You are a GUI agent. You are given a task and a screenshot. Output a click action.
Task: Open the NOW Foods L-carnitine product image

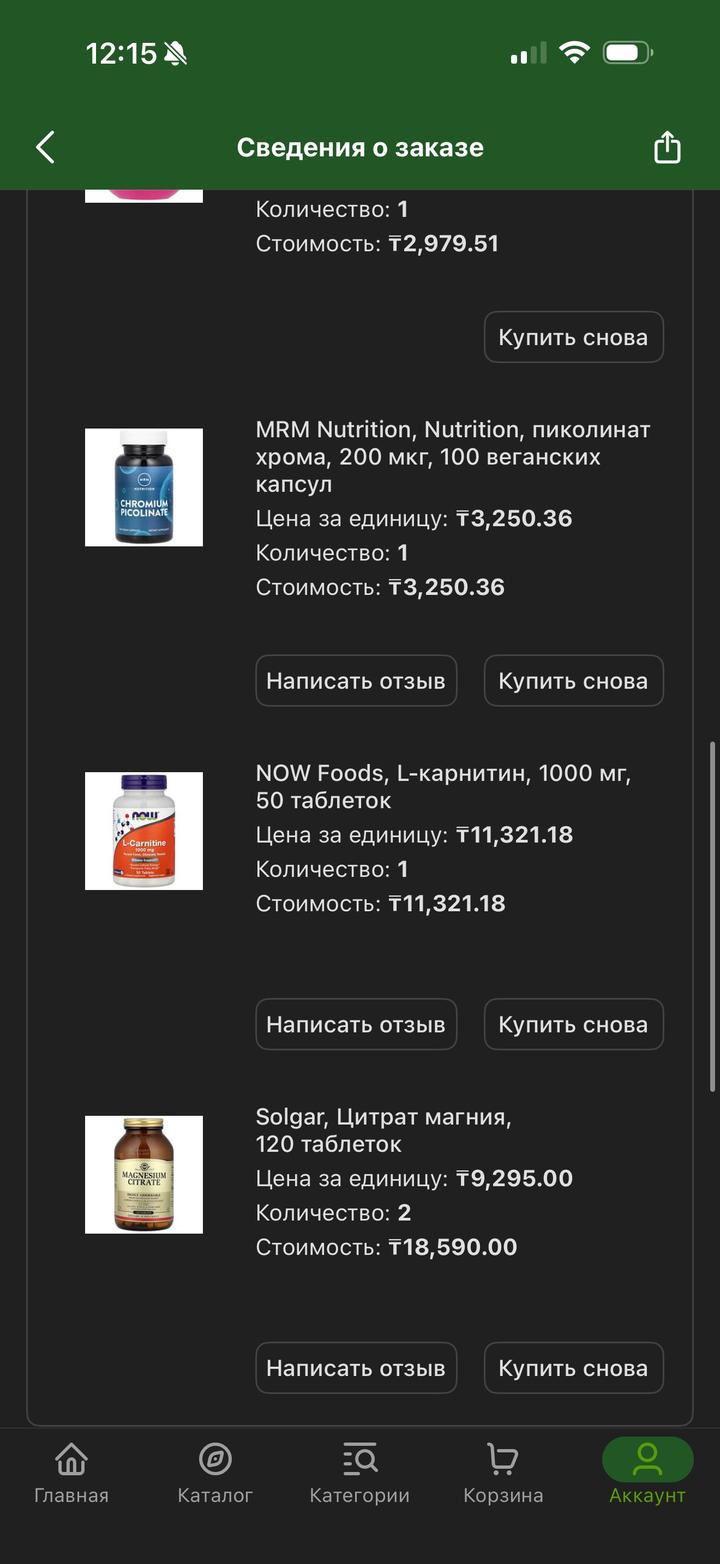144,831
